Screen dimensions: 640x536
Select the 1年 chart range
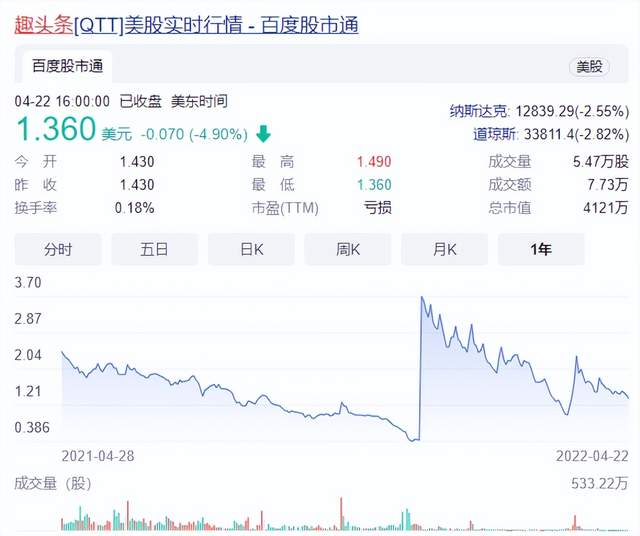[540, 249]
